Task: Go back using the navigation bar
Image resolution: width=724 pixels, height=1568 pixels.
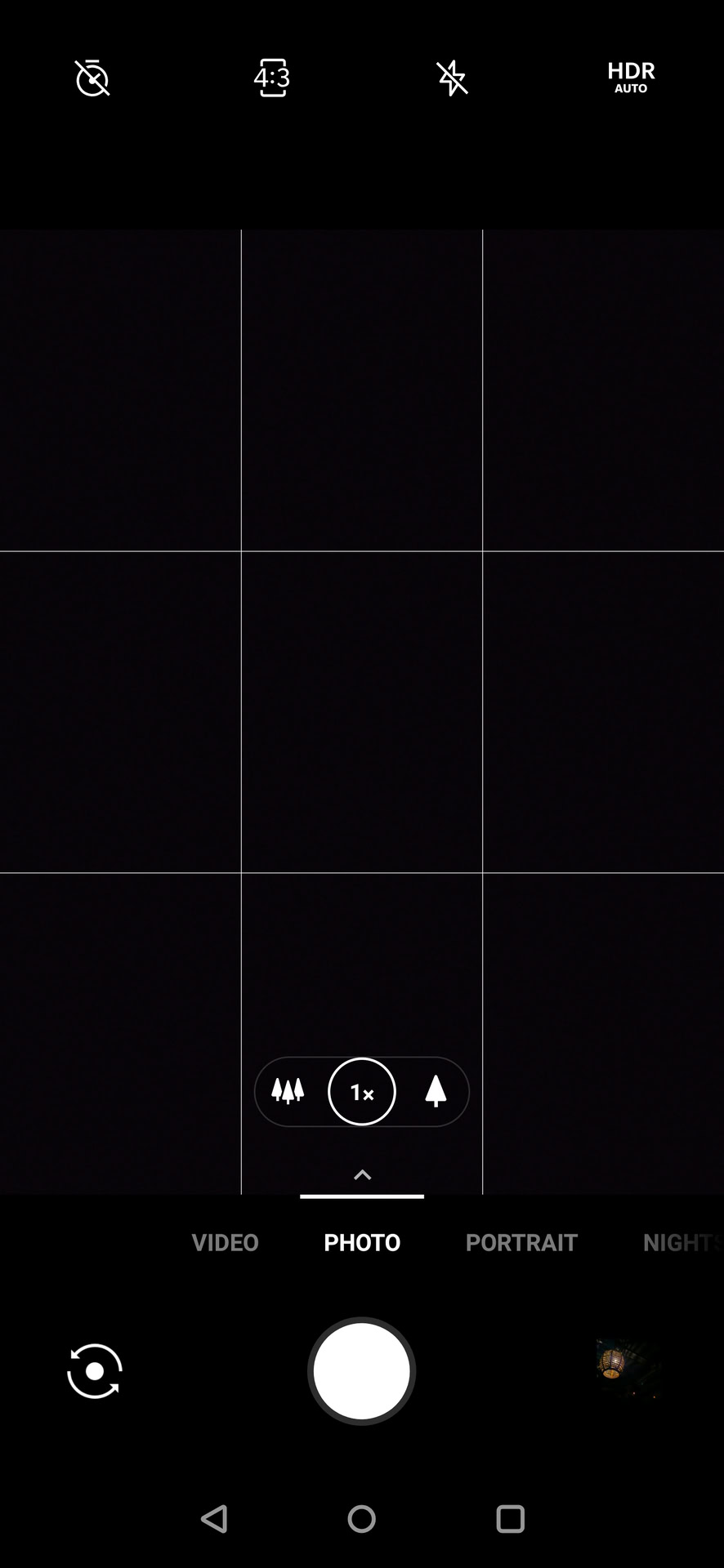Action: point(214,1519)
